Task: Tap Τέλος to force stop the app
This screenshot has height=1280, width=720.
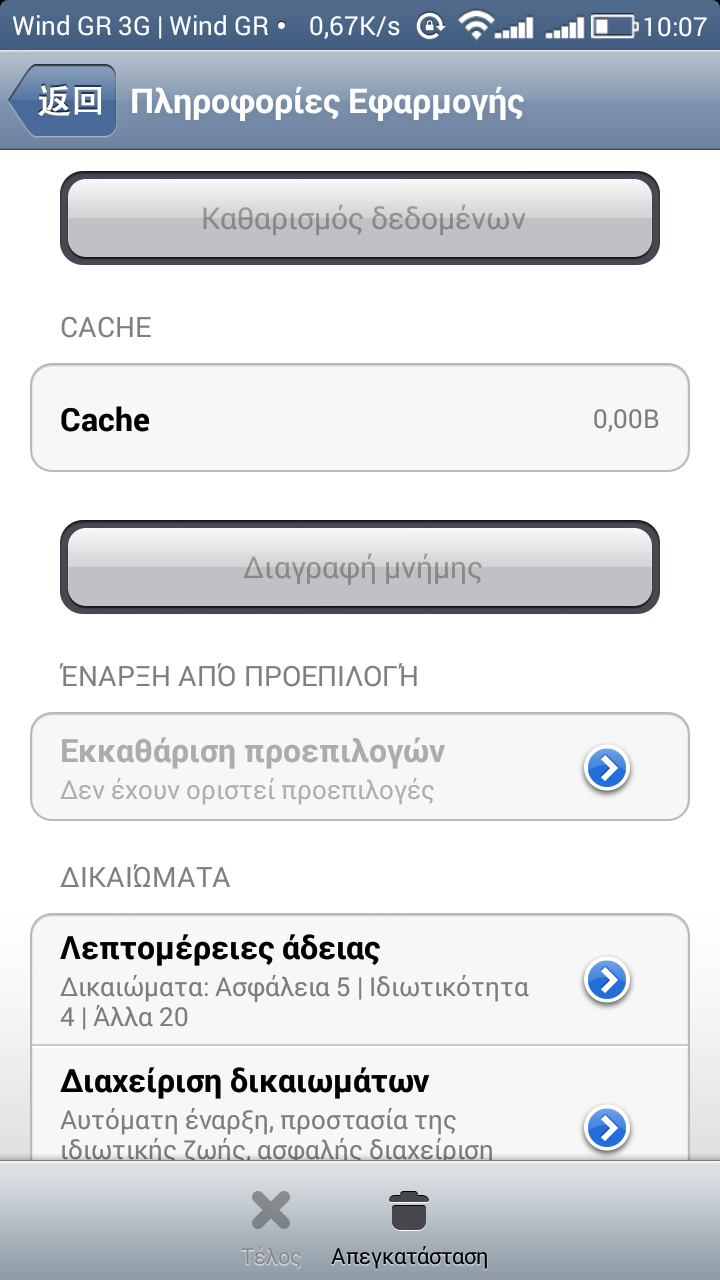Action: [x=271, y=1226]
